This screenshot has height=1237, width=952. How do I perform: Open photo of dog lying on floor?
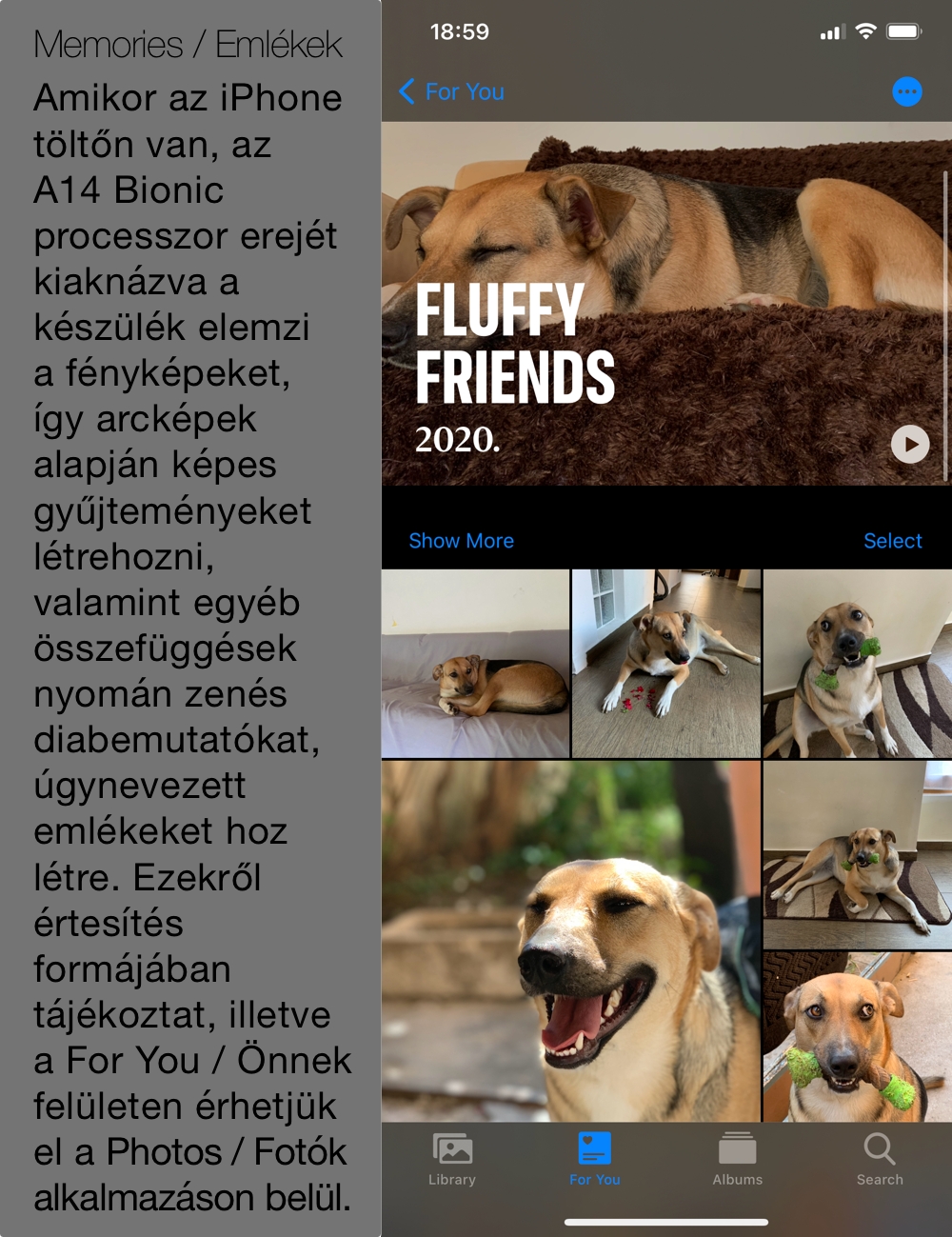[x=665, y=664]
